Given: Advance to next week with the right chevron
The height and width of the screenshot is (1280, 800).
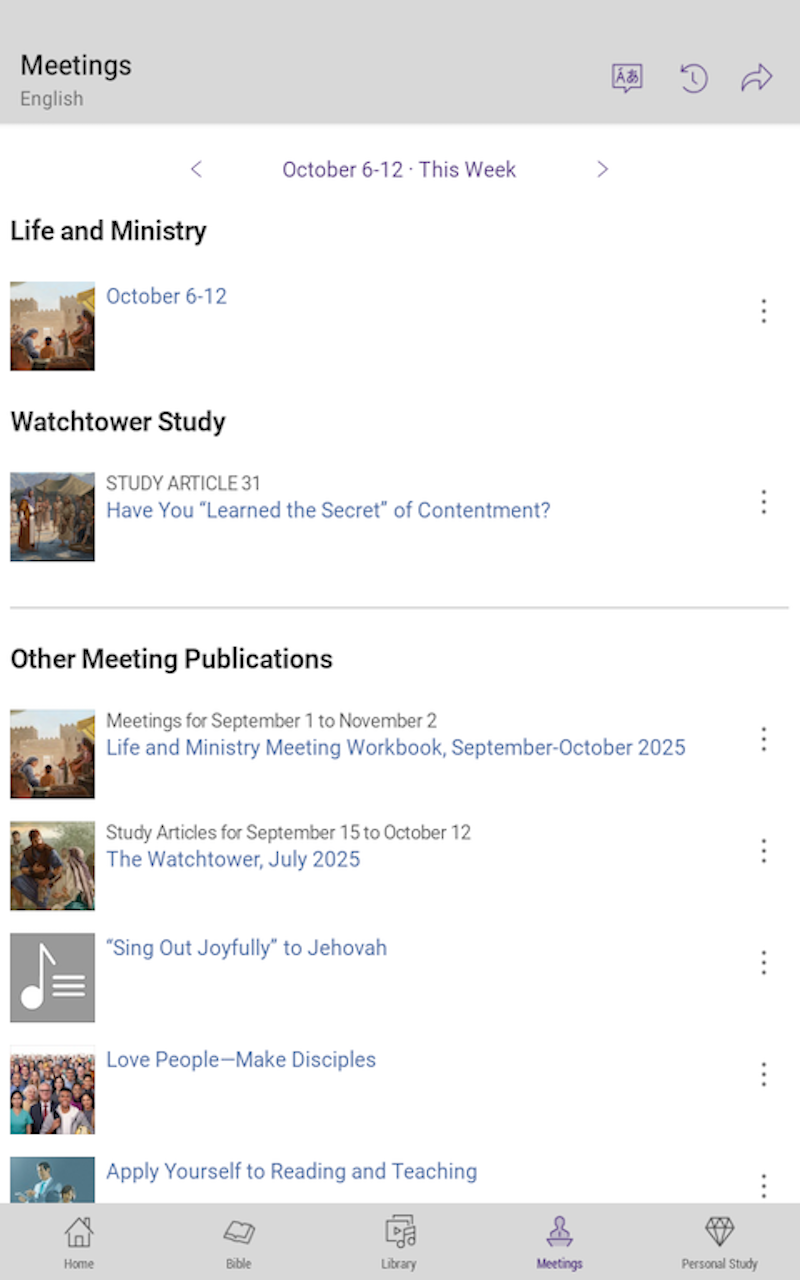Looking at the screenshot, I should click(603, 169).
